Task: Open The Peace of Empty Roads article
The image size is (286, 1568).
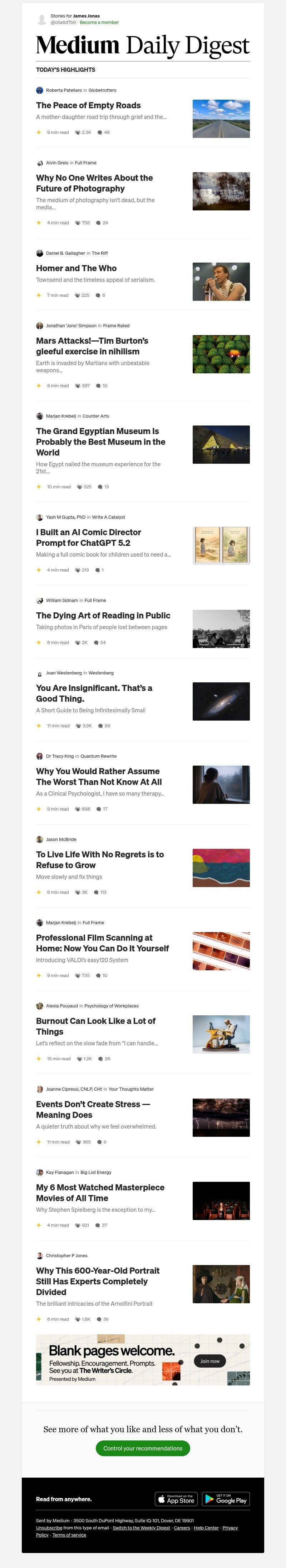Action: tap(88, 105)
